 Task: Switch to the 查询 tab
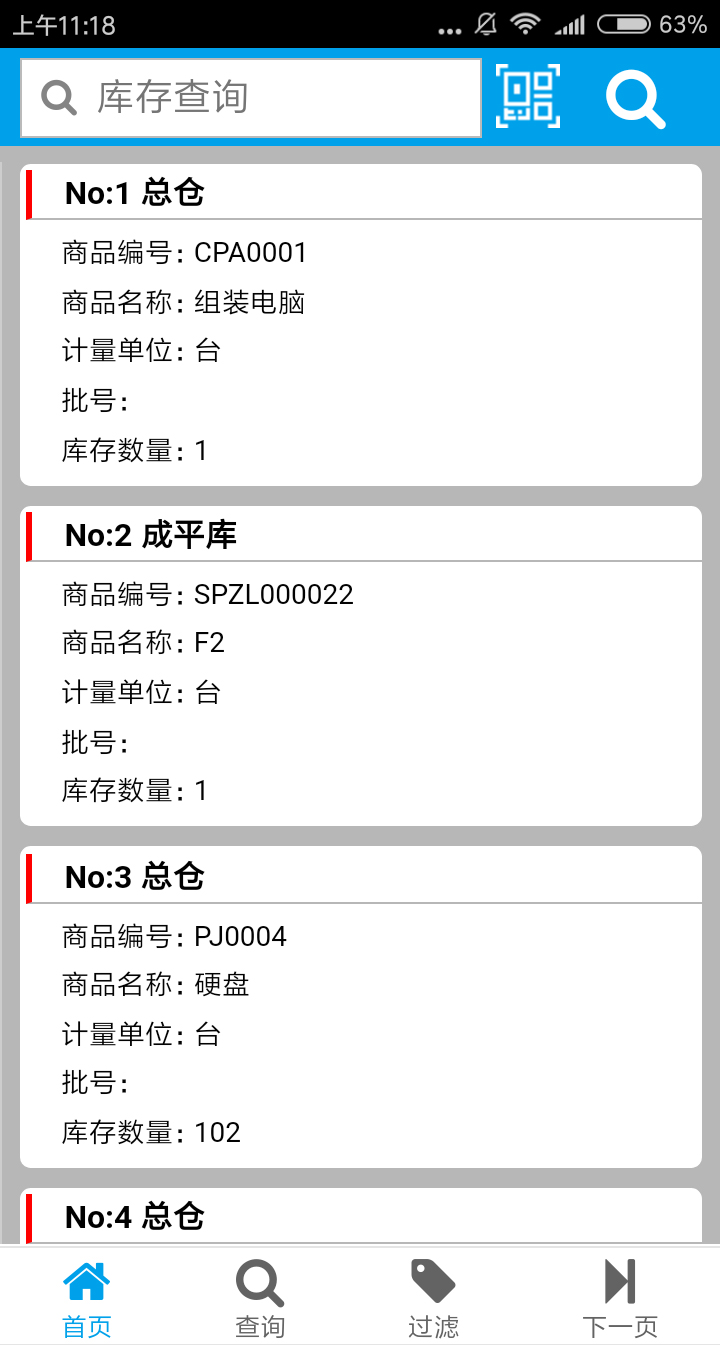point(260,1298)
